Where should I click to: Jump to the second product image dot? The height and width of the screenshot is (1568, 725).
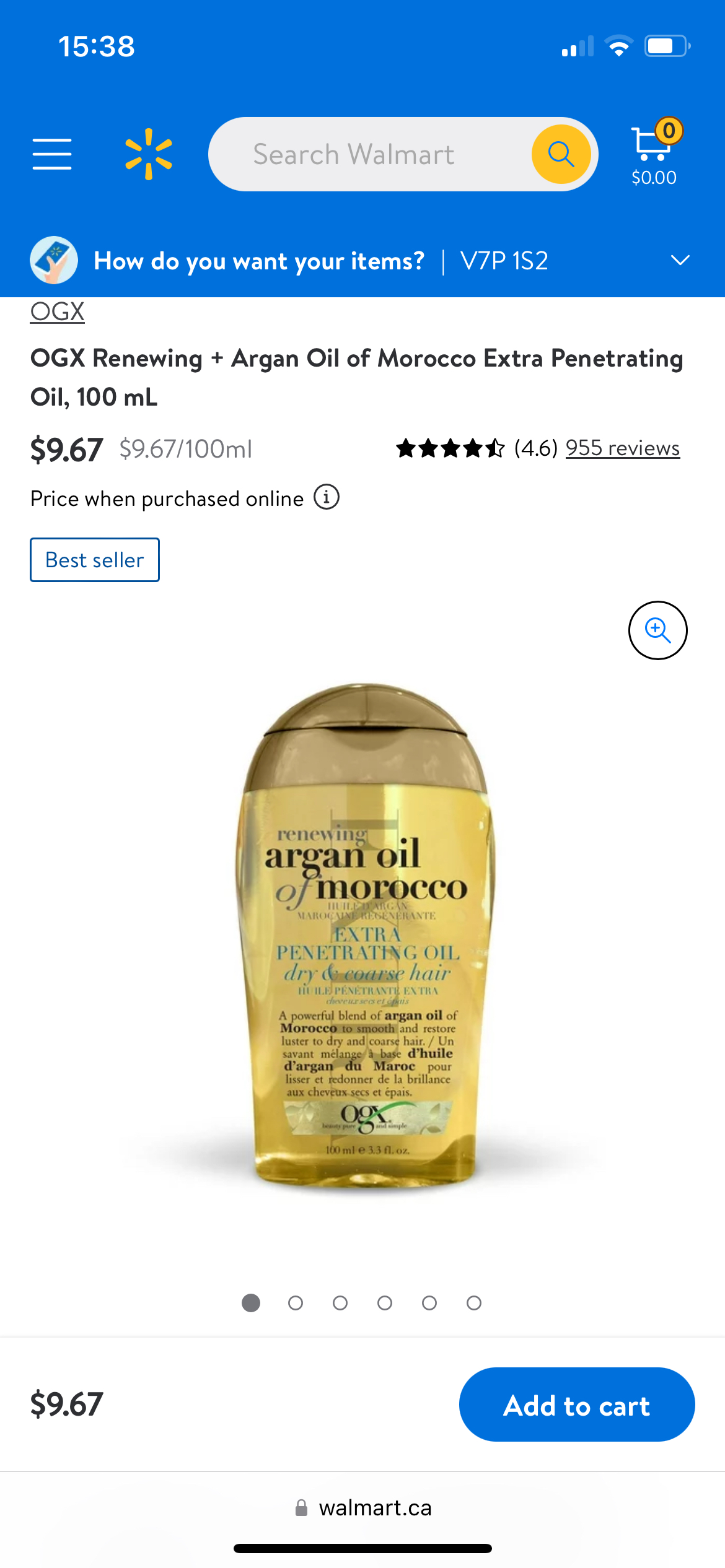(296, 1303)
